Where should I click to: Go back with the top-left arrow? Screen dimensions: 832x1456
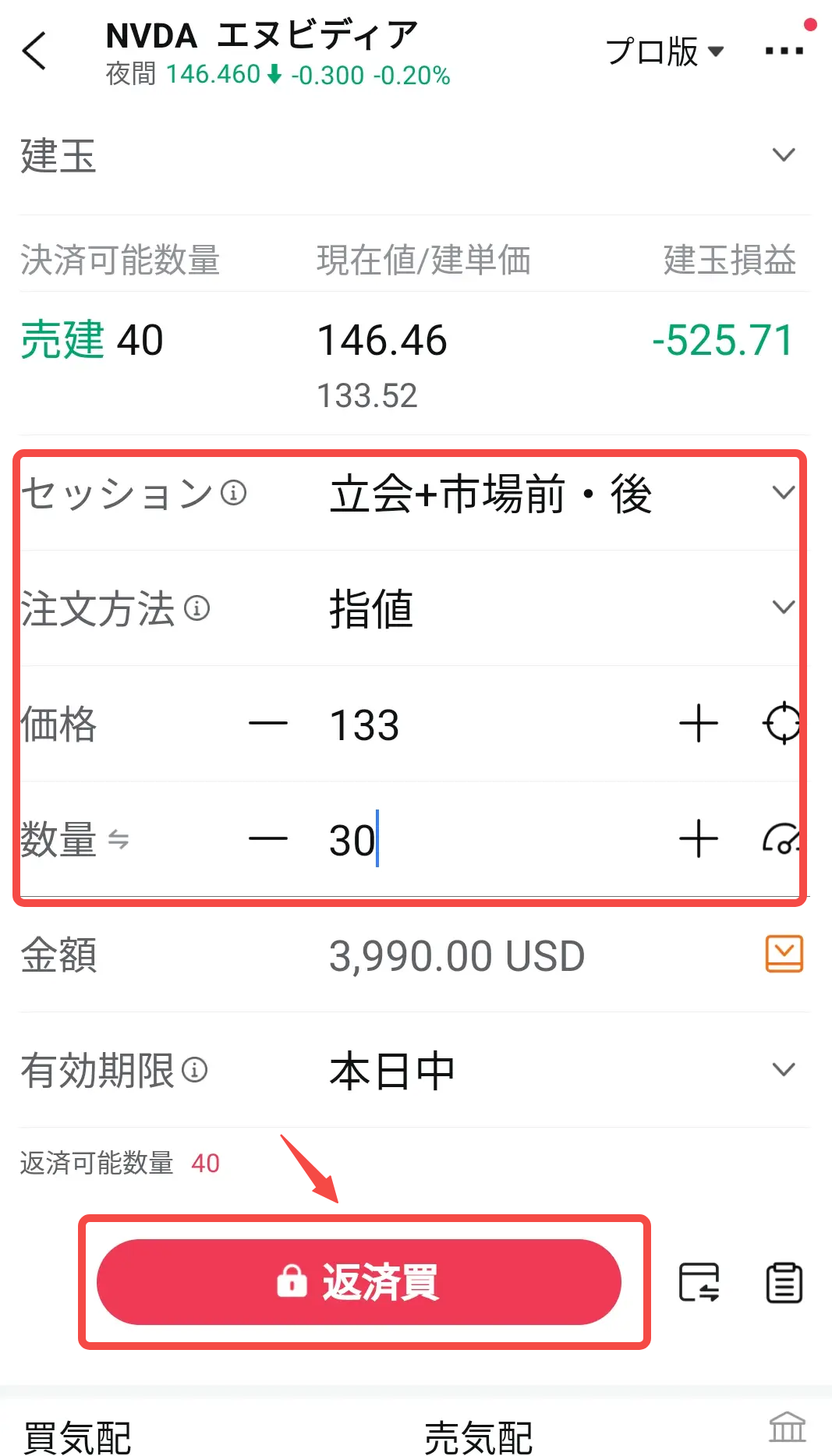[x=35, y=51]
